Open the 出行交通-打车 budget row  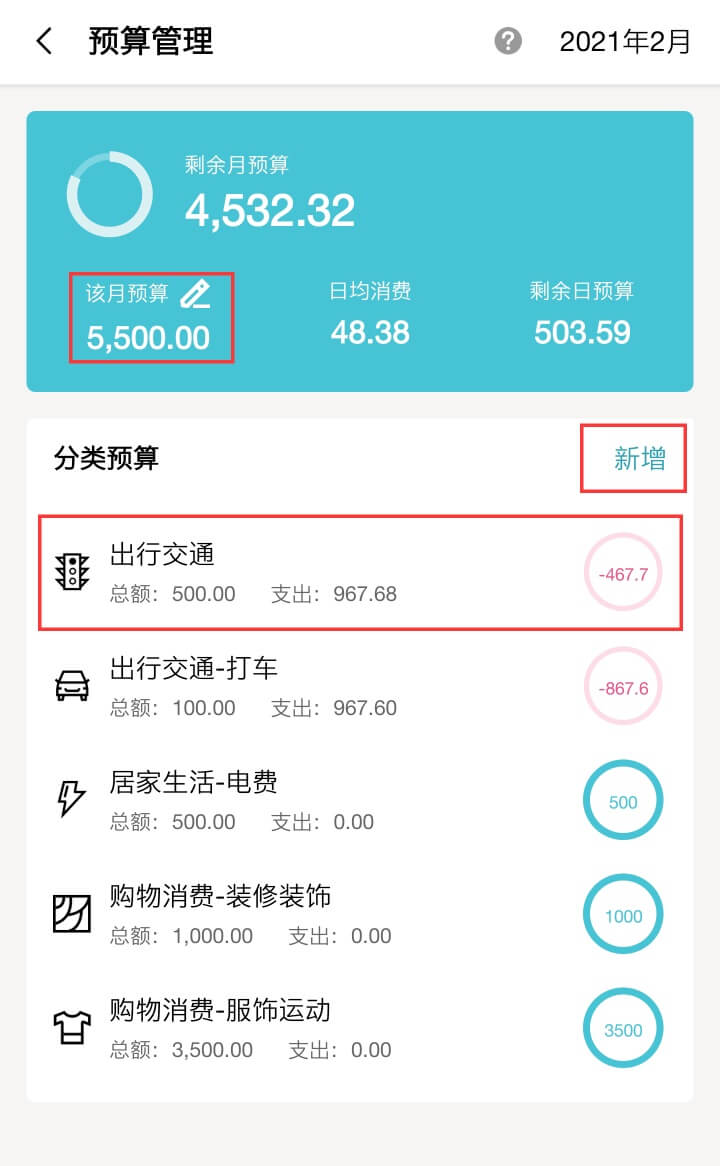[x=360, y=687]
